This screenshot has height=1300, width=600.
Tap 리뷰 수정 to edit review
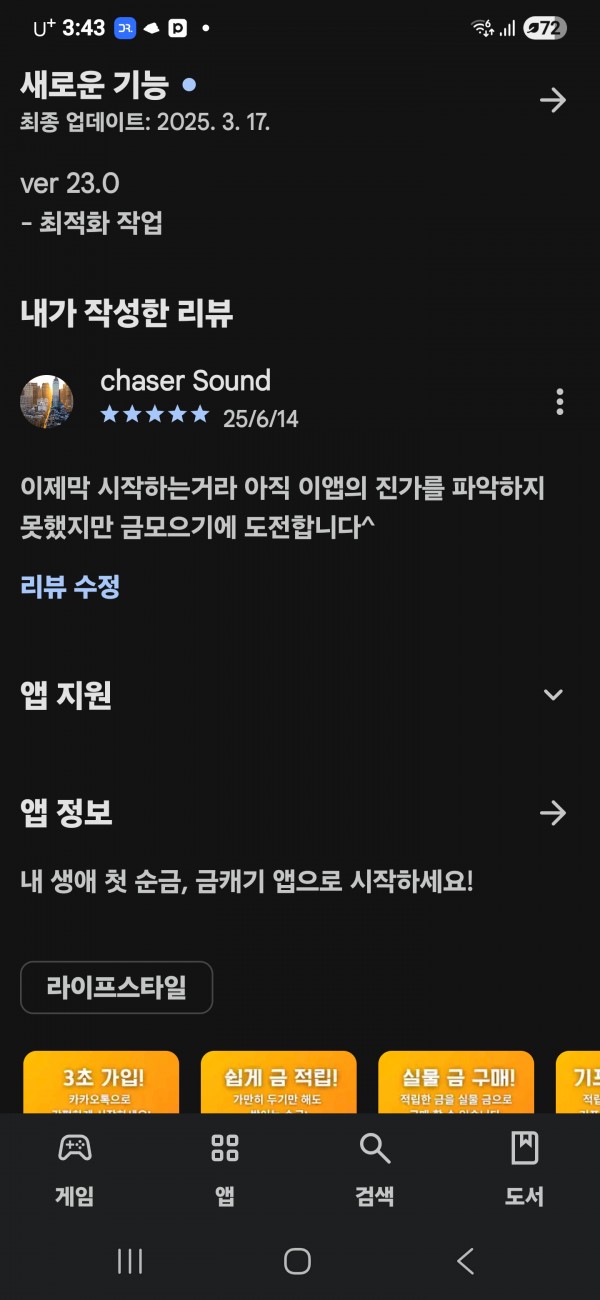pos(70,586)
